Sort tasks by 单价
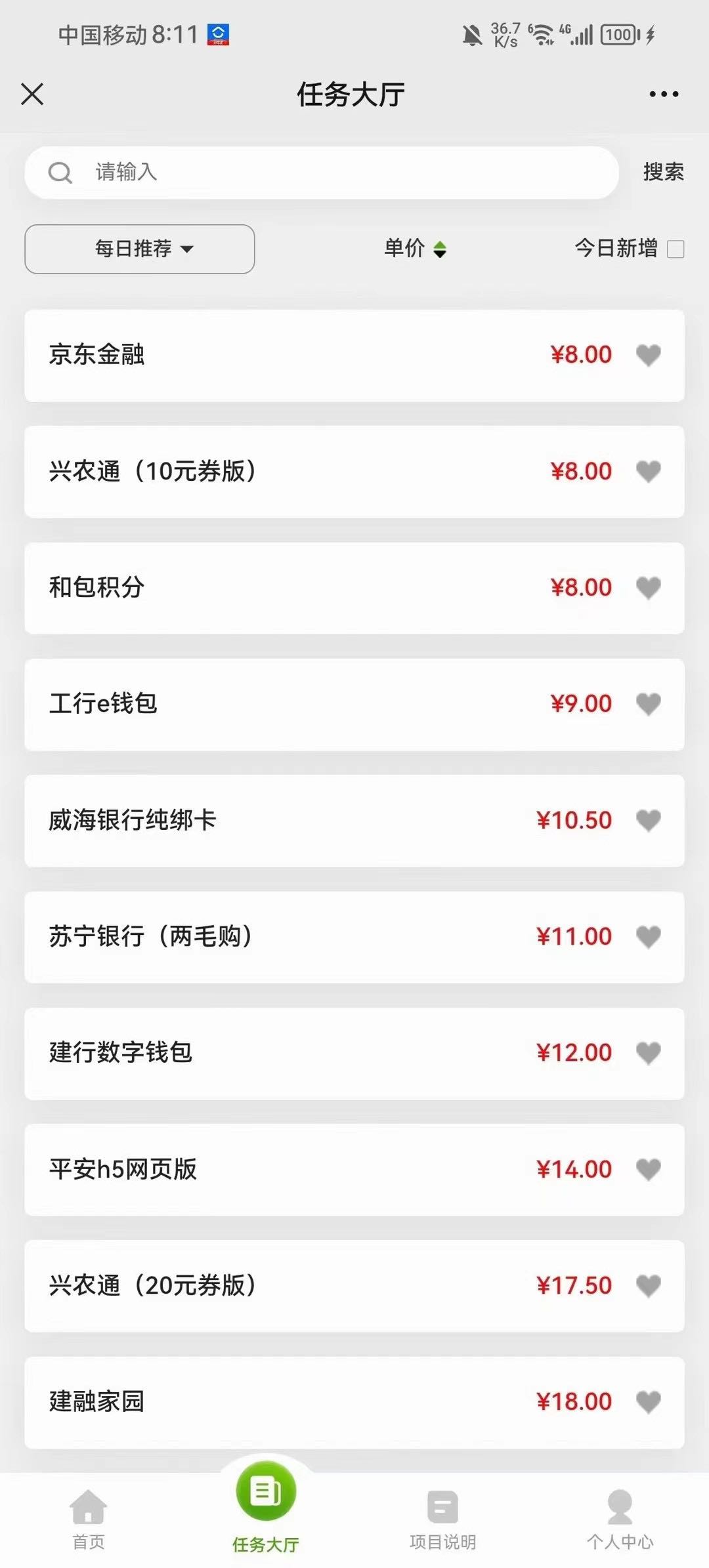This screenshot has height=1568, width=709. click(x=415, y=249)
